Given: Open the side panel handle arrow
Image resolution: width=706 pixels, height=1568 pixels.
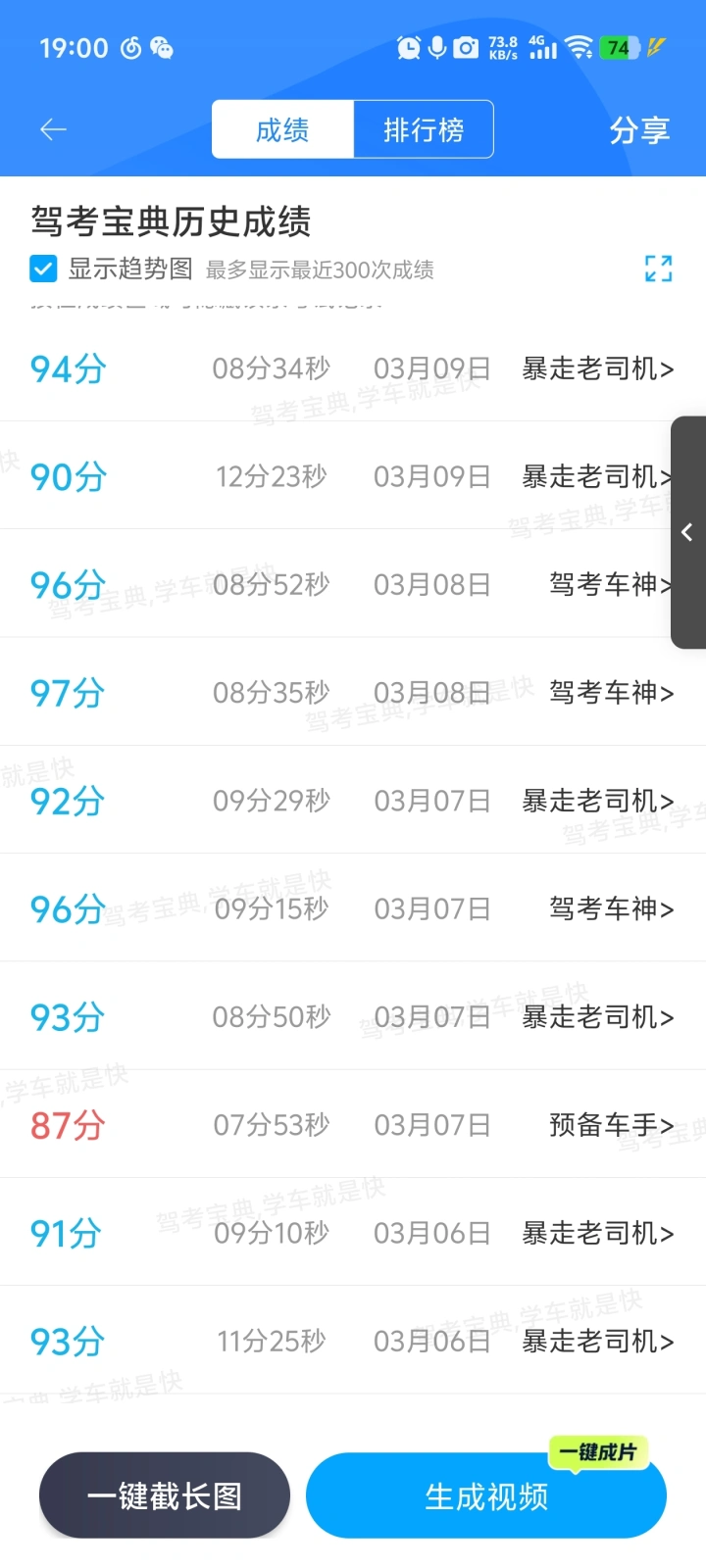Looking at the screenshot, I should coord(687,532).
